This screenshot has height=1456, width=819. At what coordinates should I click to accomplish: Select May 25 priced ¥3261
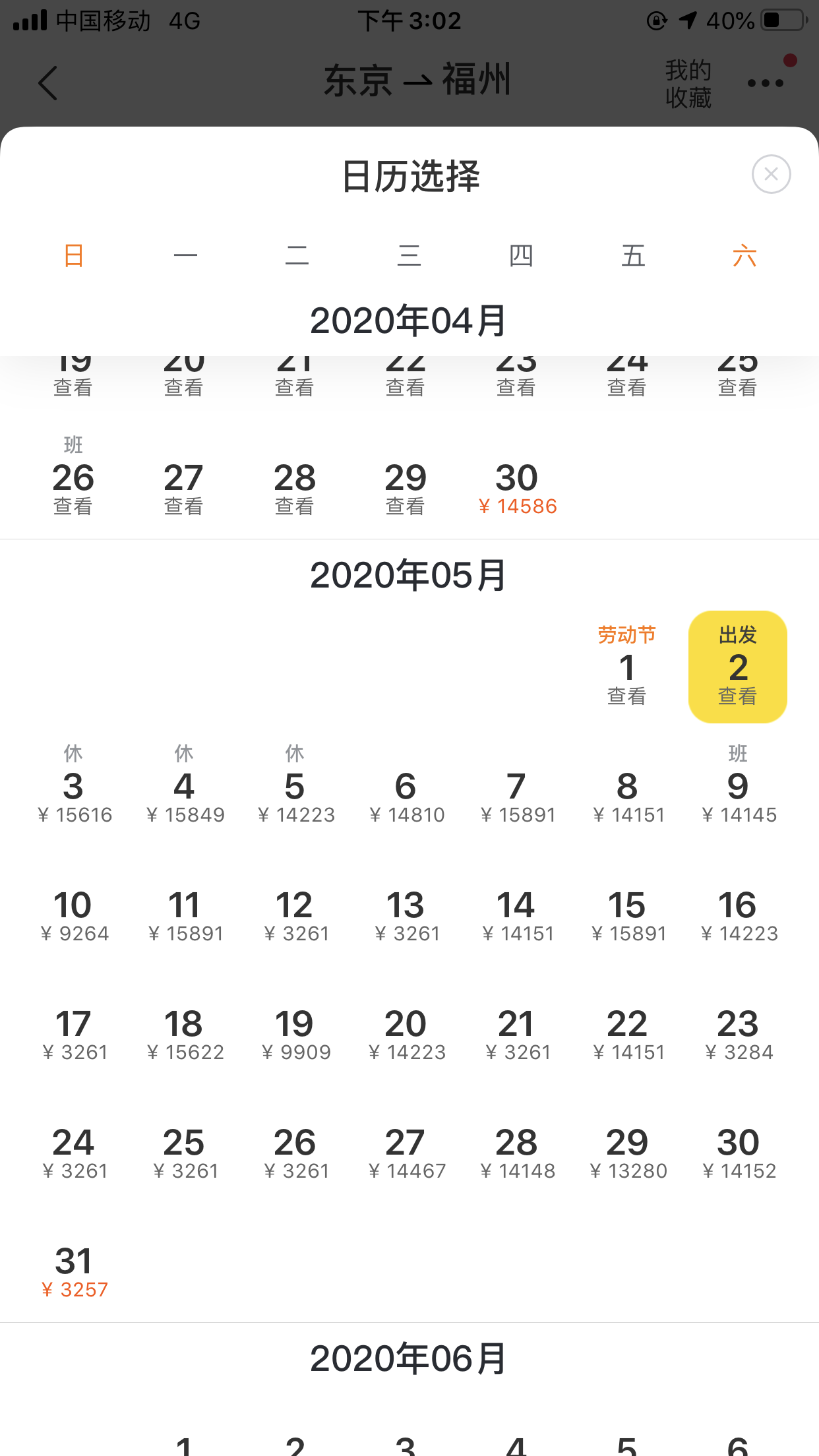click(185, 1153)
